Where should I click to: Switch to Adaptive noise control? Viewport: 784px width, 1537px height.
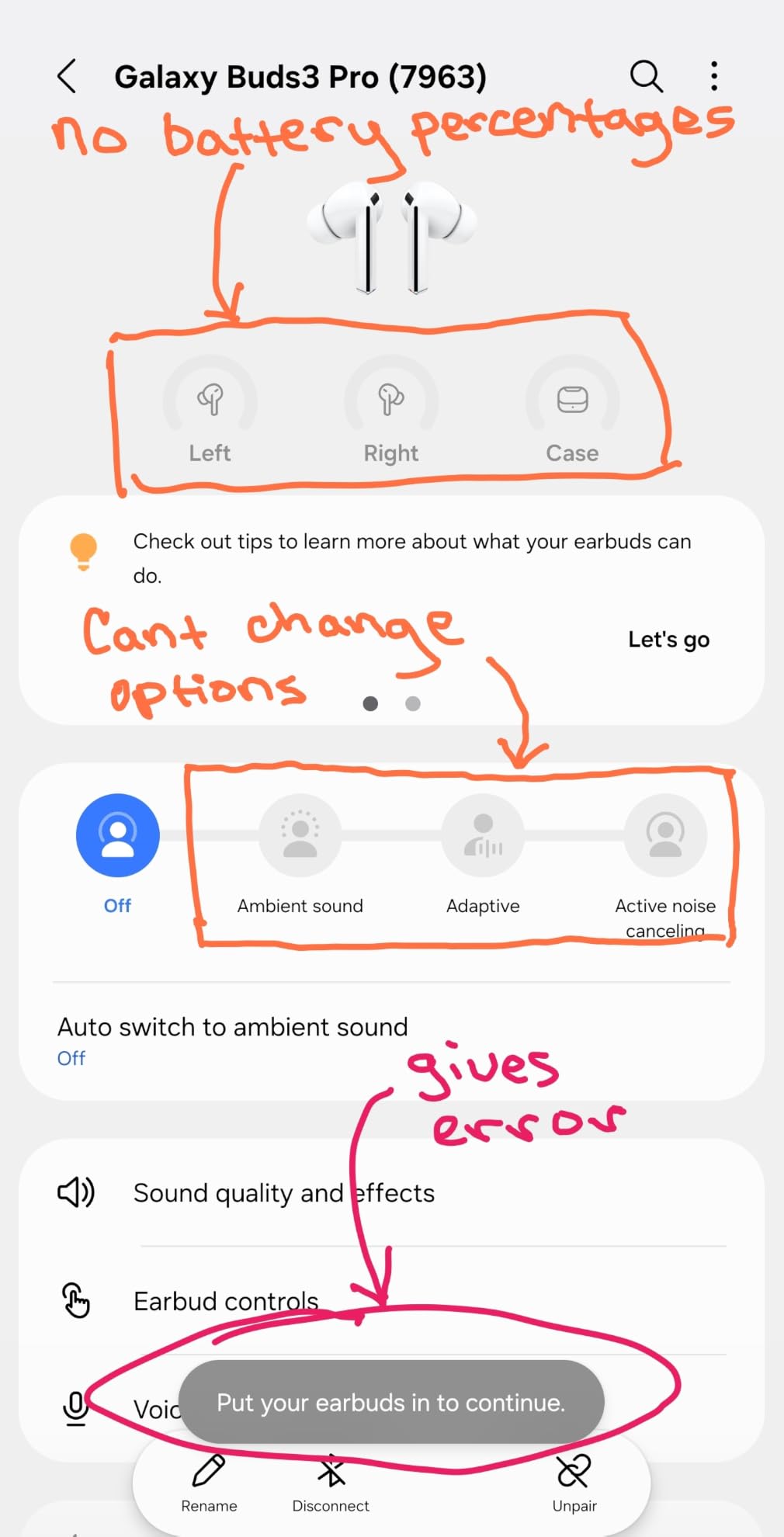click(x=483, y=854)
